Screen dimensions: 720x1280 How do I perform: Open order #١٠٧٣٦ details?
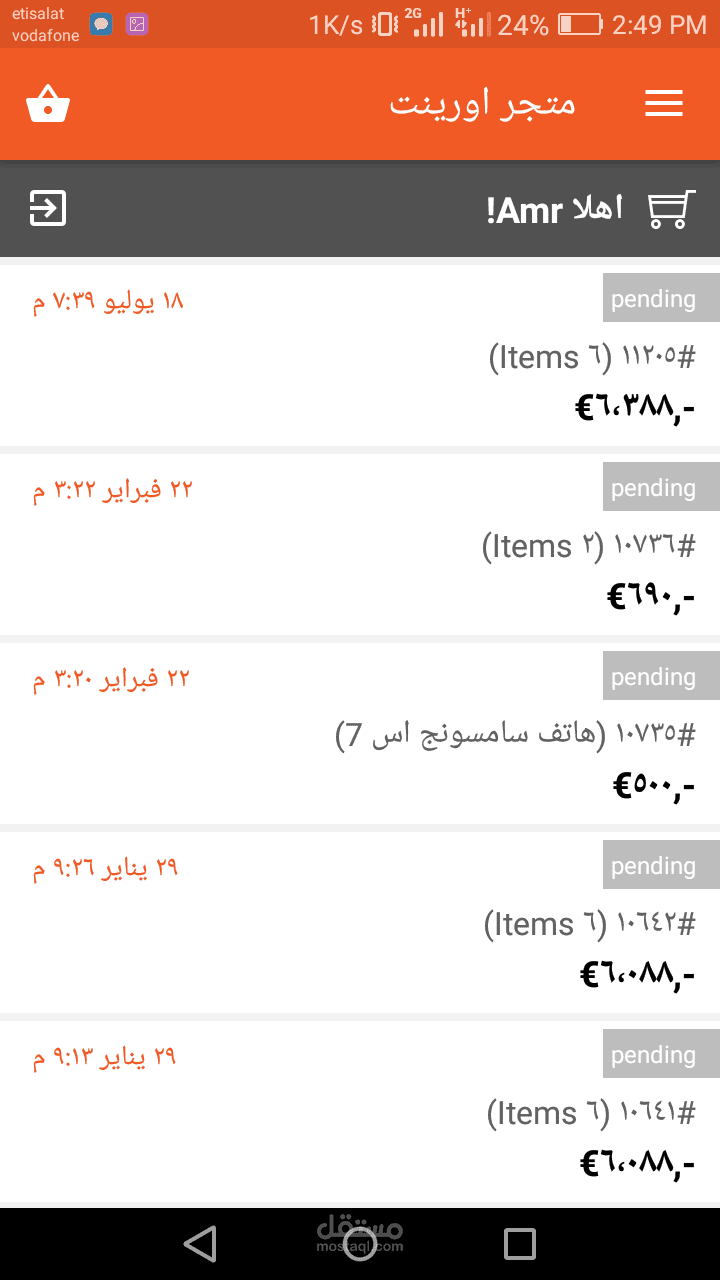point(360,545)
